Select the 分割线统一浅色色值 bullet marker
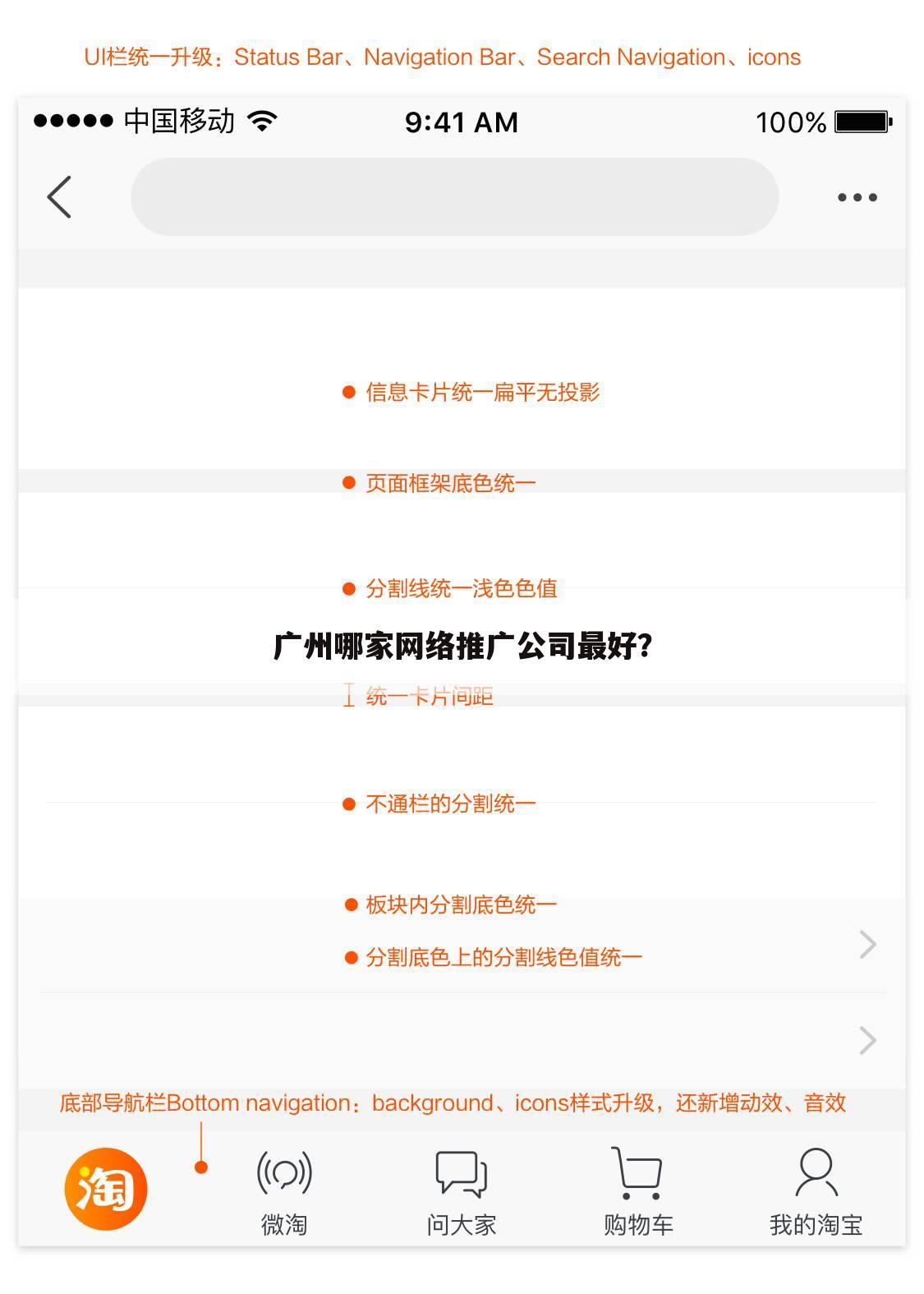 tap(347, 588)
